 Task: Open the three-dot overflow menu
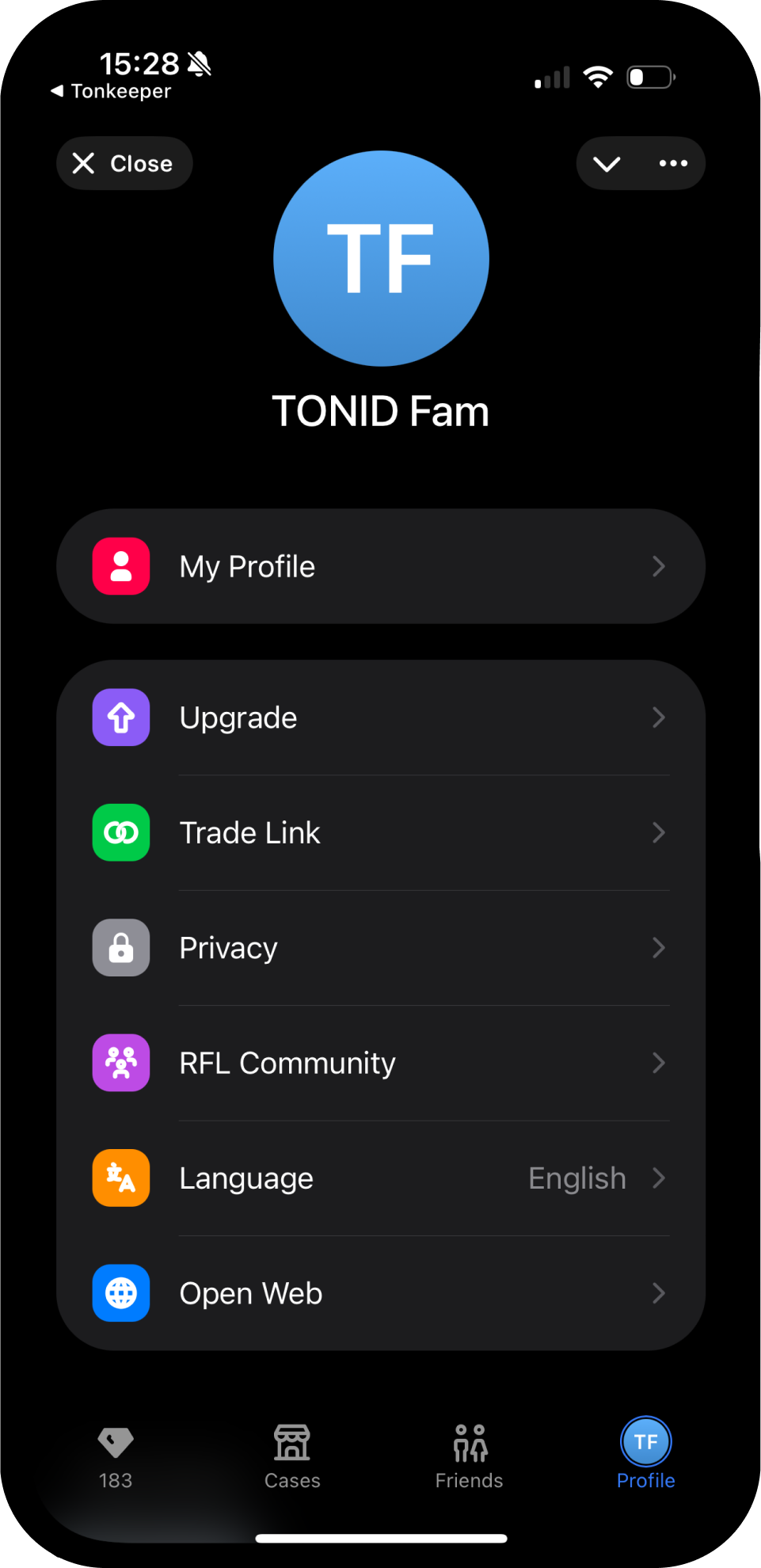[673, 164]
